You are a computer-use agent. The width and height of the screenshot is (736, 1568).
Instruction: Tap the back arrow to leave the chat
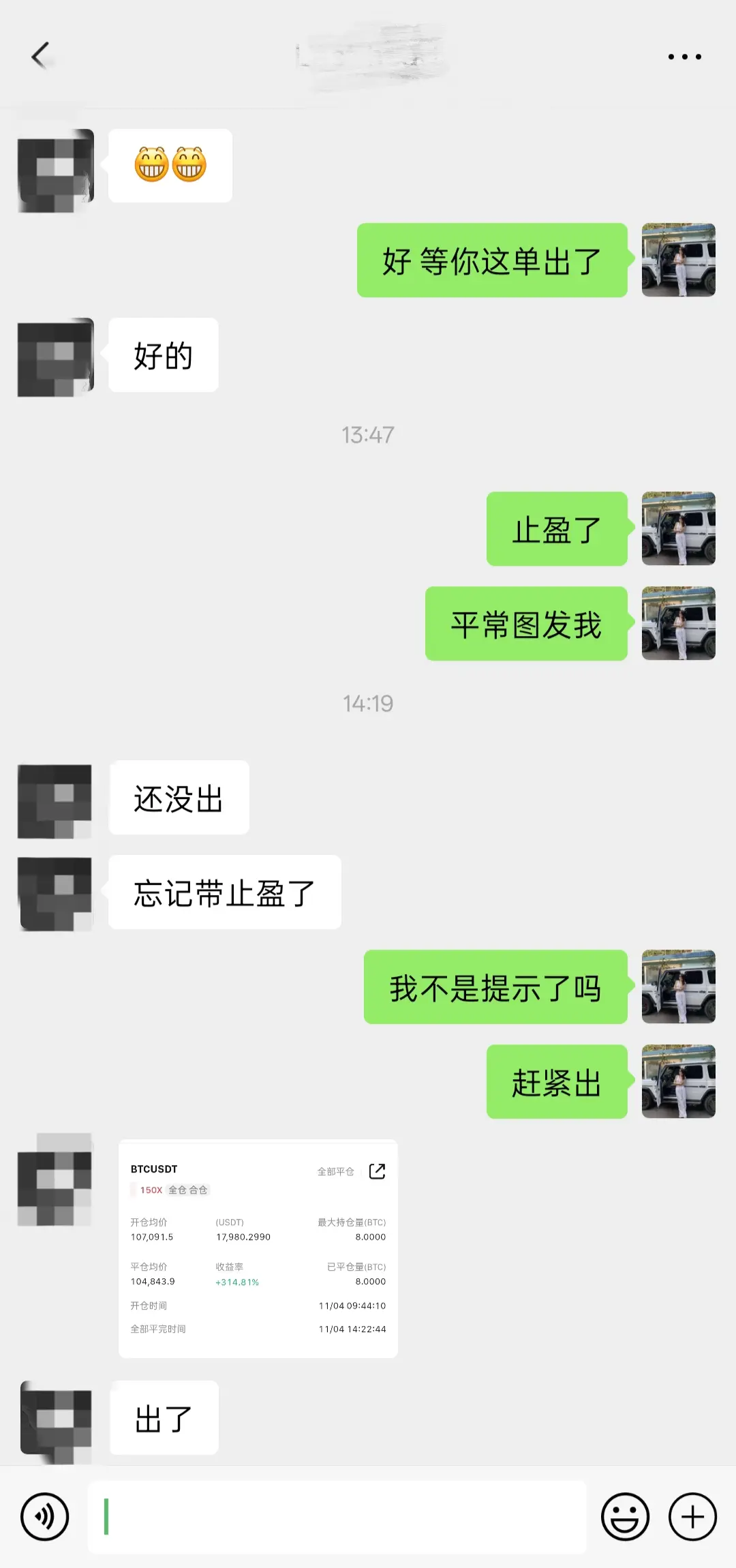41,56
